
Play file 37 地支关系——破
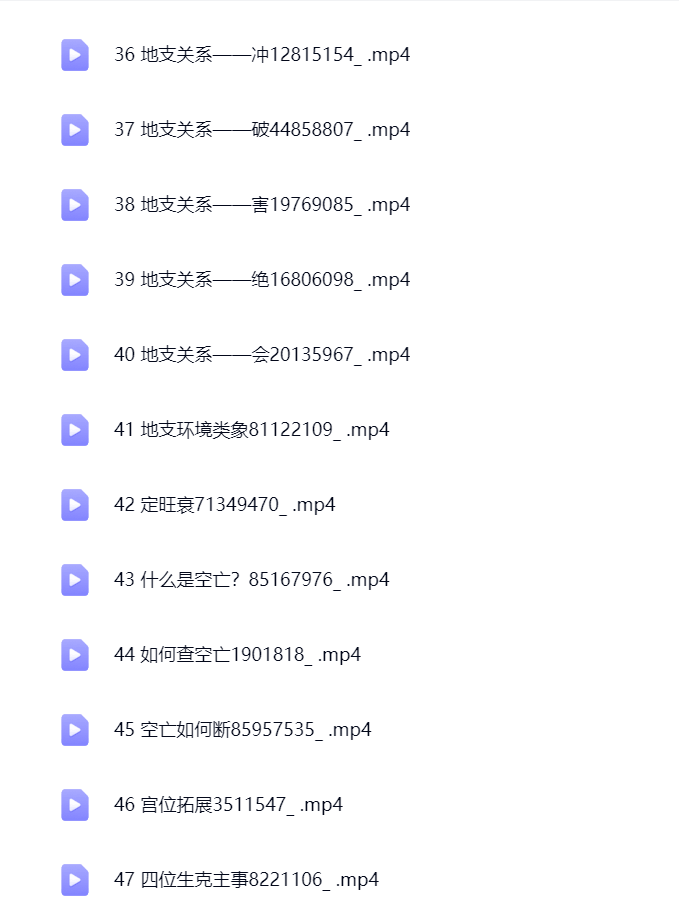click(262, 130)
